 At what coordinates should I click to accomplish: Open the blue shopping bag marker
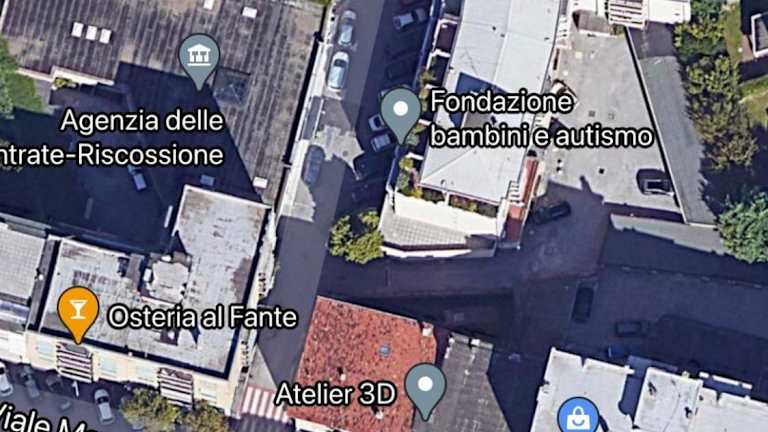coord(578,418)
